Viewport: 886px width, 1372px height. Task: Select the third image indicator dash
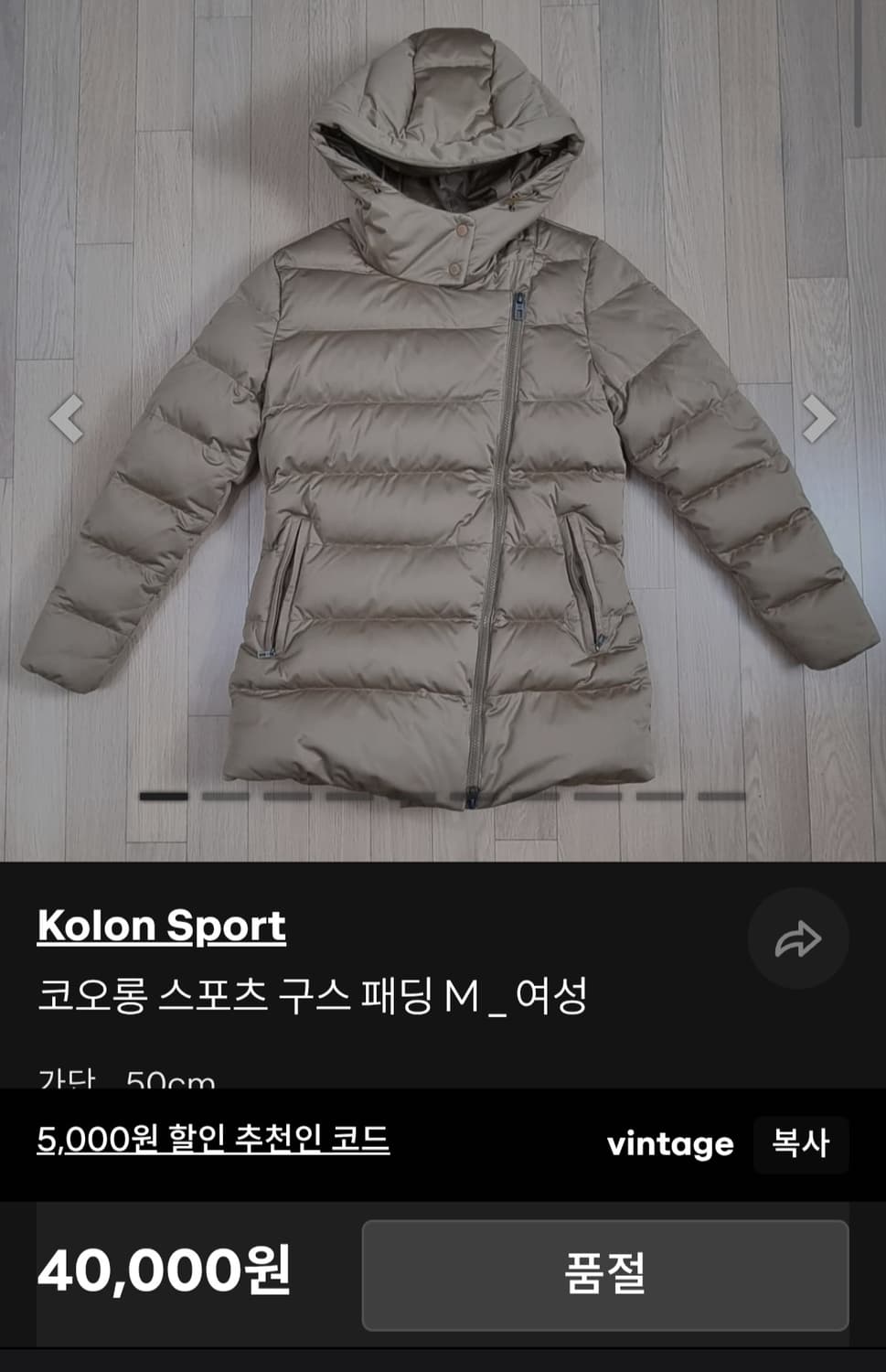[x=288, y=798]
